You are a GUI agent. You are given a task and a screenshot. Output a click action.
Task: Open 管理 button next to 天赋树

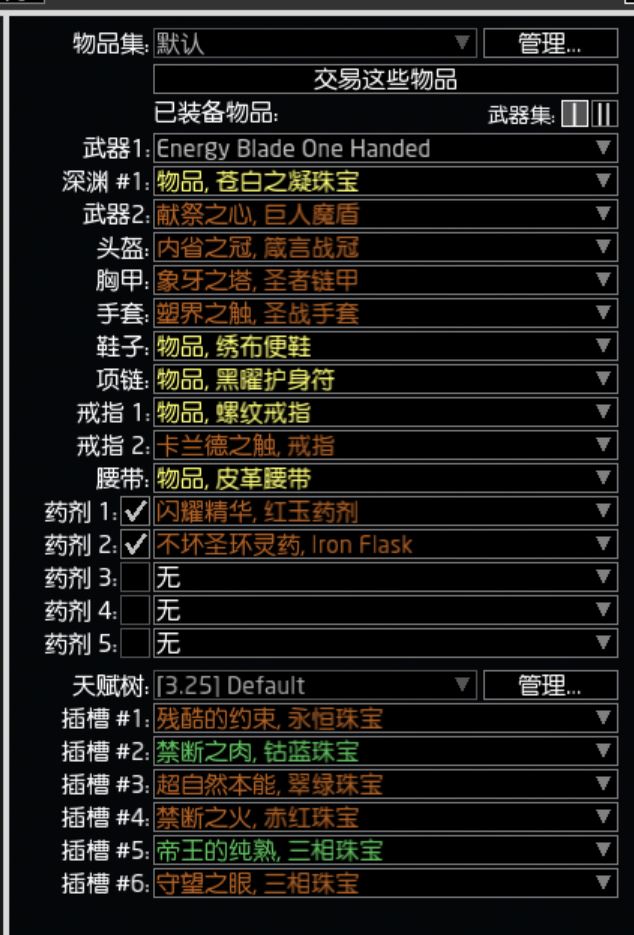click(549, 686)
